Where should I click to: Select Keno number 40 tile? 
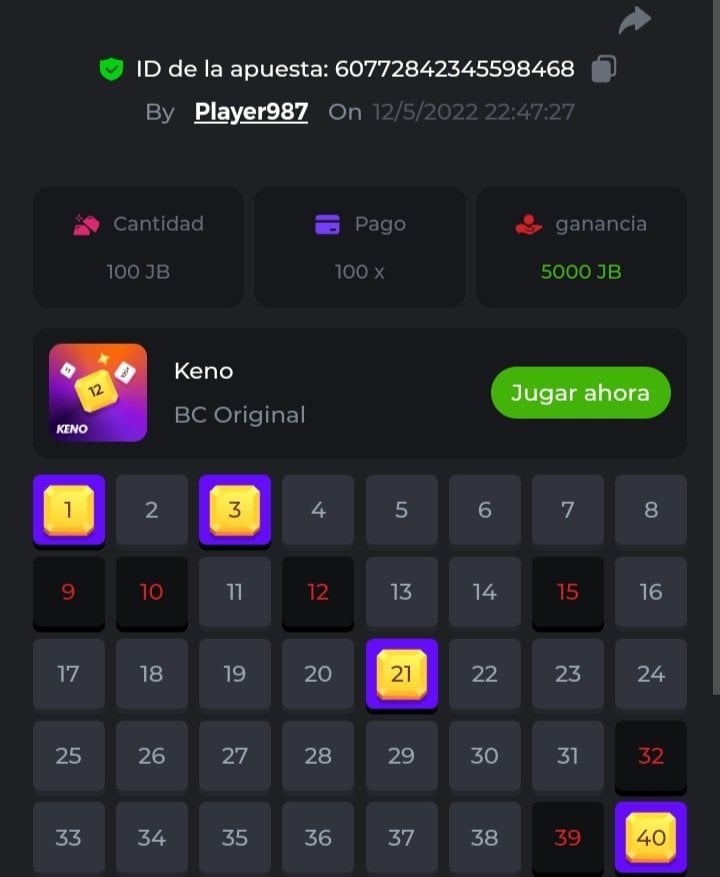(x=650, y=837)
